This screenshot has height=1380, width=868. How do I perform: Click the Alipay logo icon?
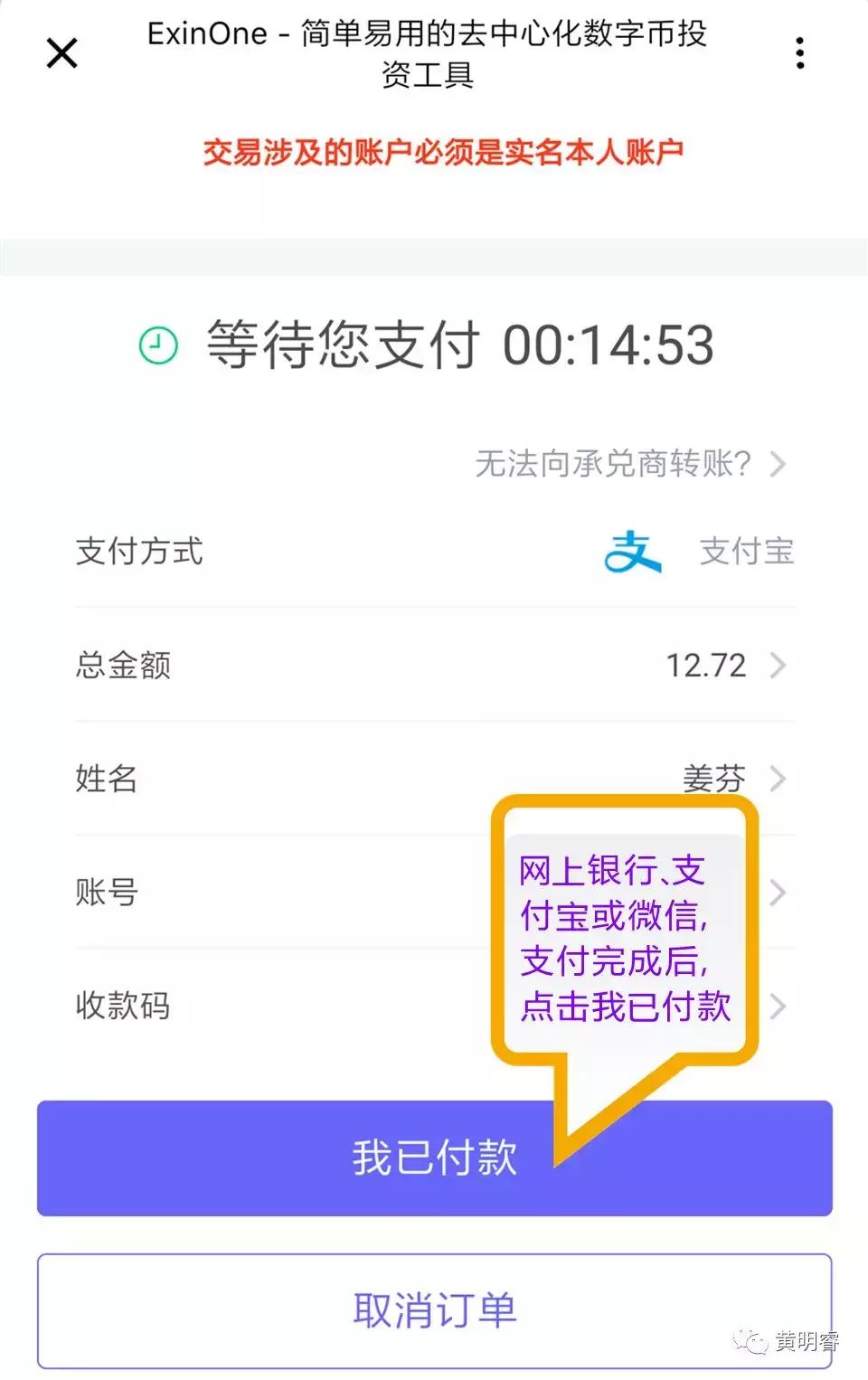pos(633,553)
